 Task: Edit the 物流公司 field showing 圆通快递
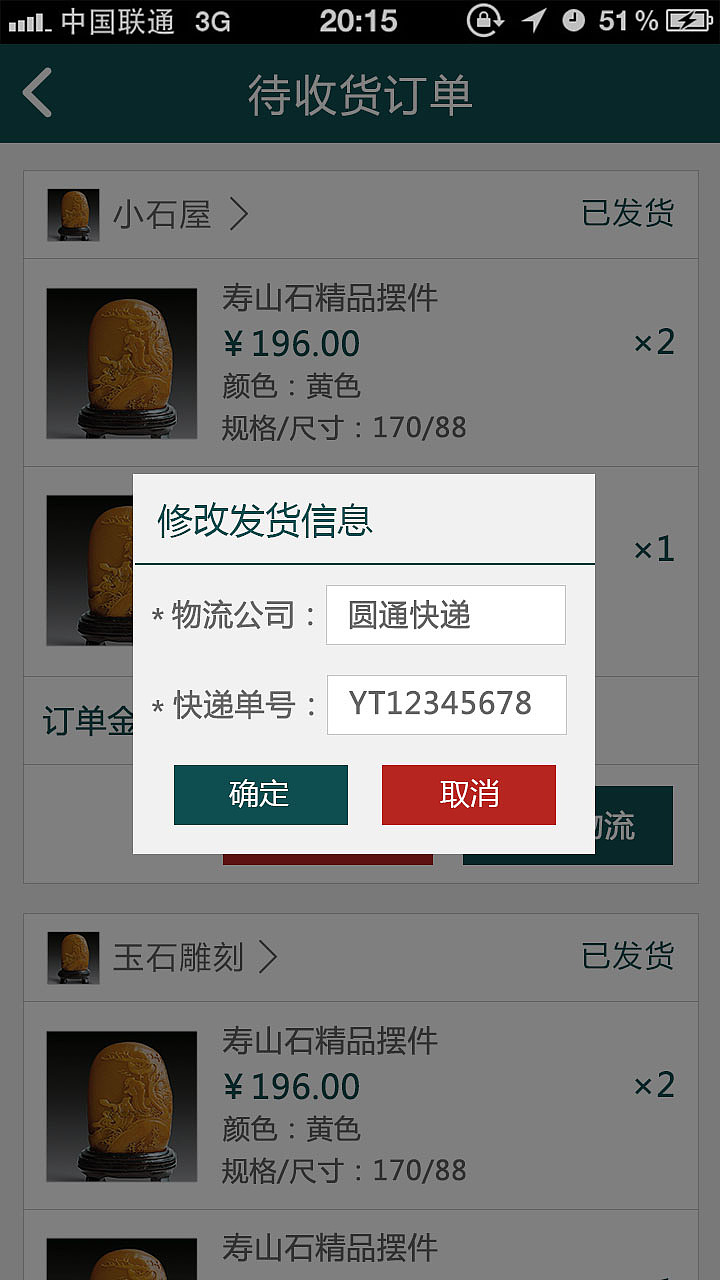pyautogui.click(x=445, y=614)
